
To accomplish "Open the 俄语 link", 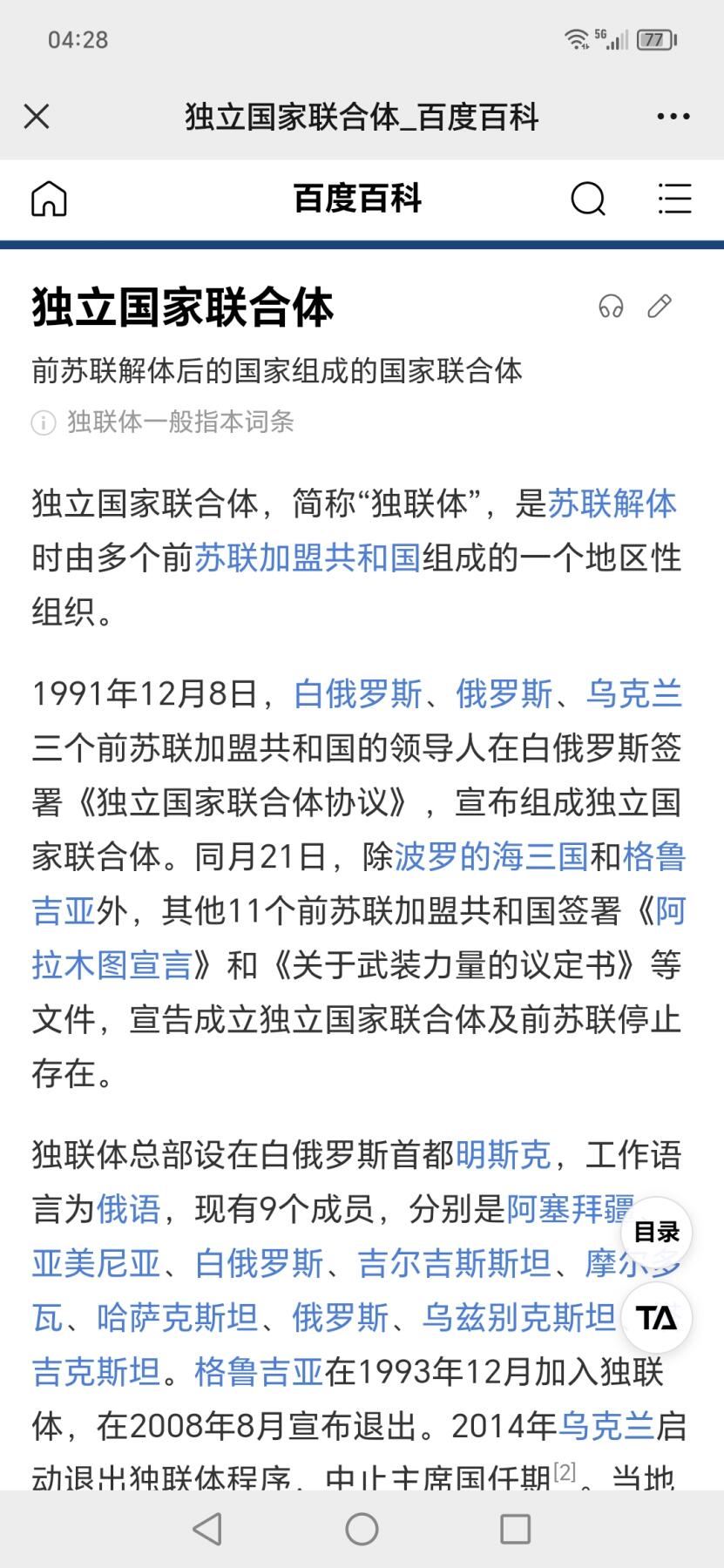I will pyautogui.click(x=129, y=1209).
